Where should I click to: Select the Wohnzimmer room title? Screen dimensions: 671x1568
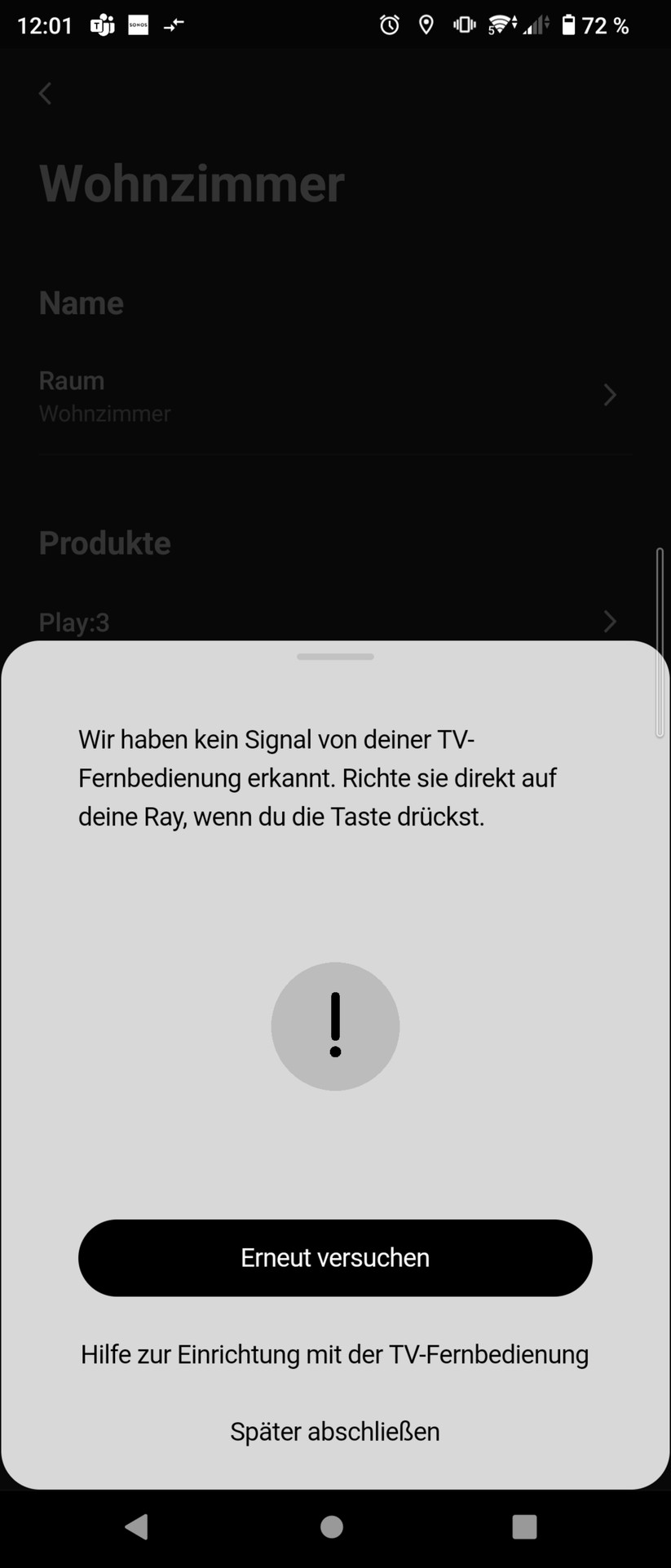pyautogui.click(x=192, y=183)
